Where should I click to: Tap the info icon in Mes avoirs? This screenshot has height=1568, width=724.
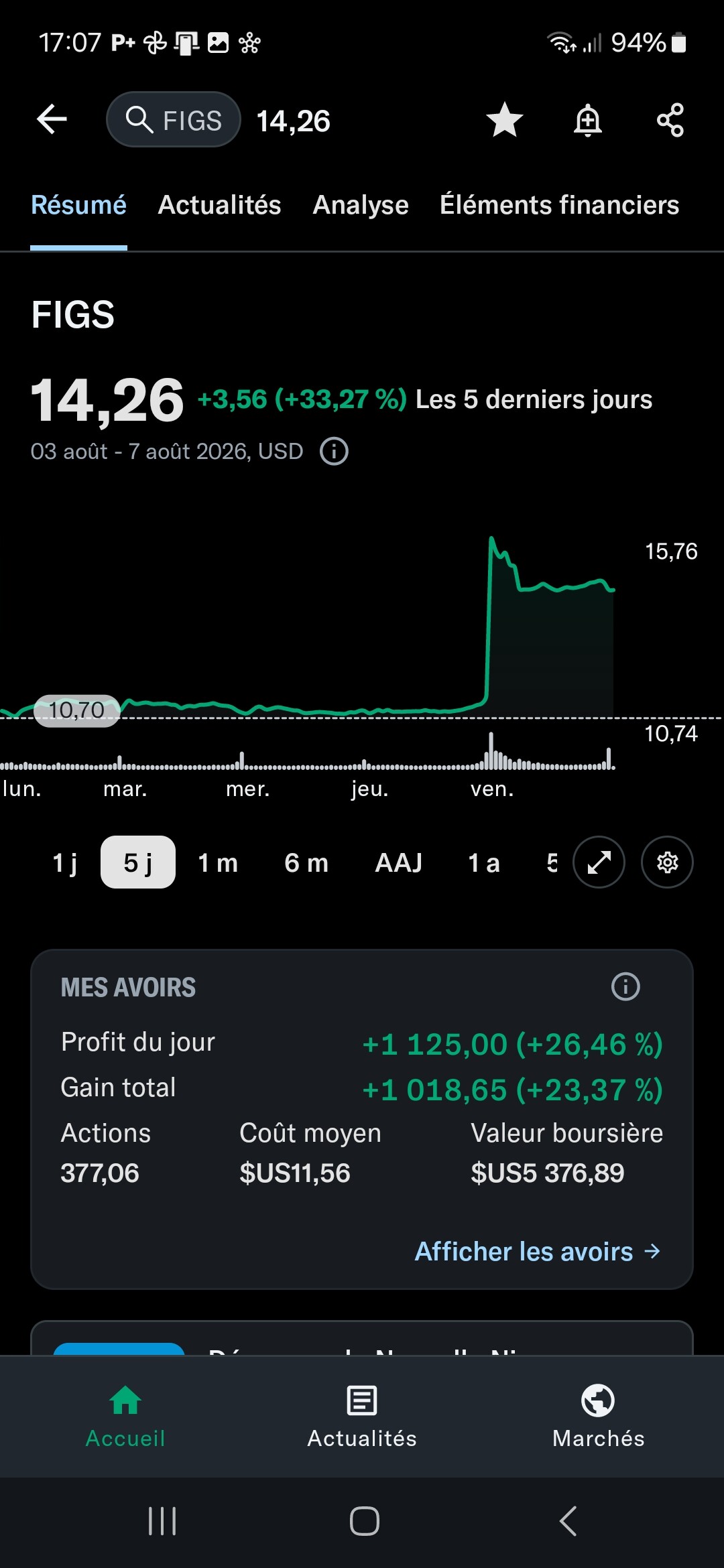coord(625,986)
